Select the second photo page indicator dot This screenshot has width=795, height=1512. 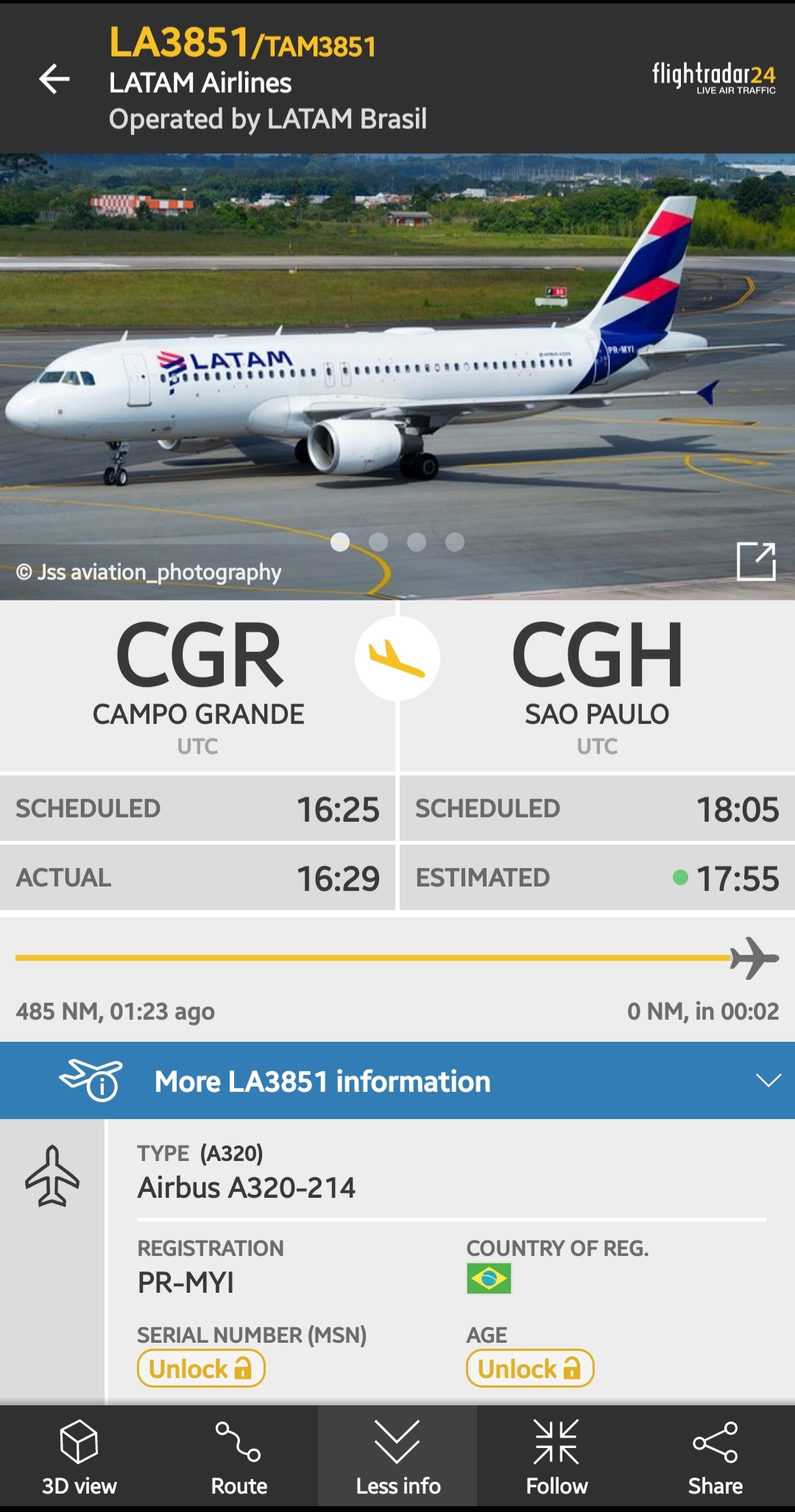pos(378,542)
